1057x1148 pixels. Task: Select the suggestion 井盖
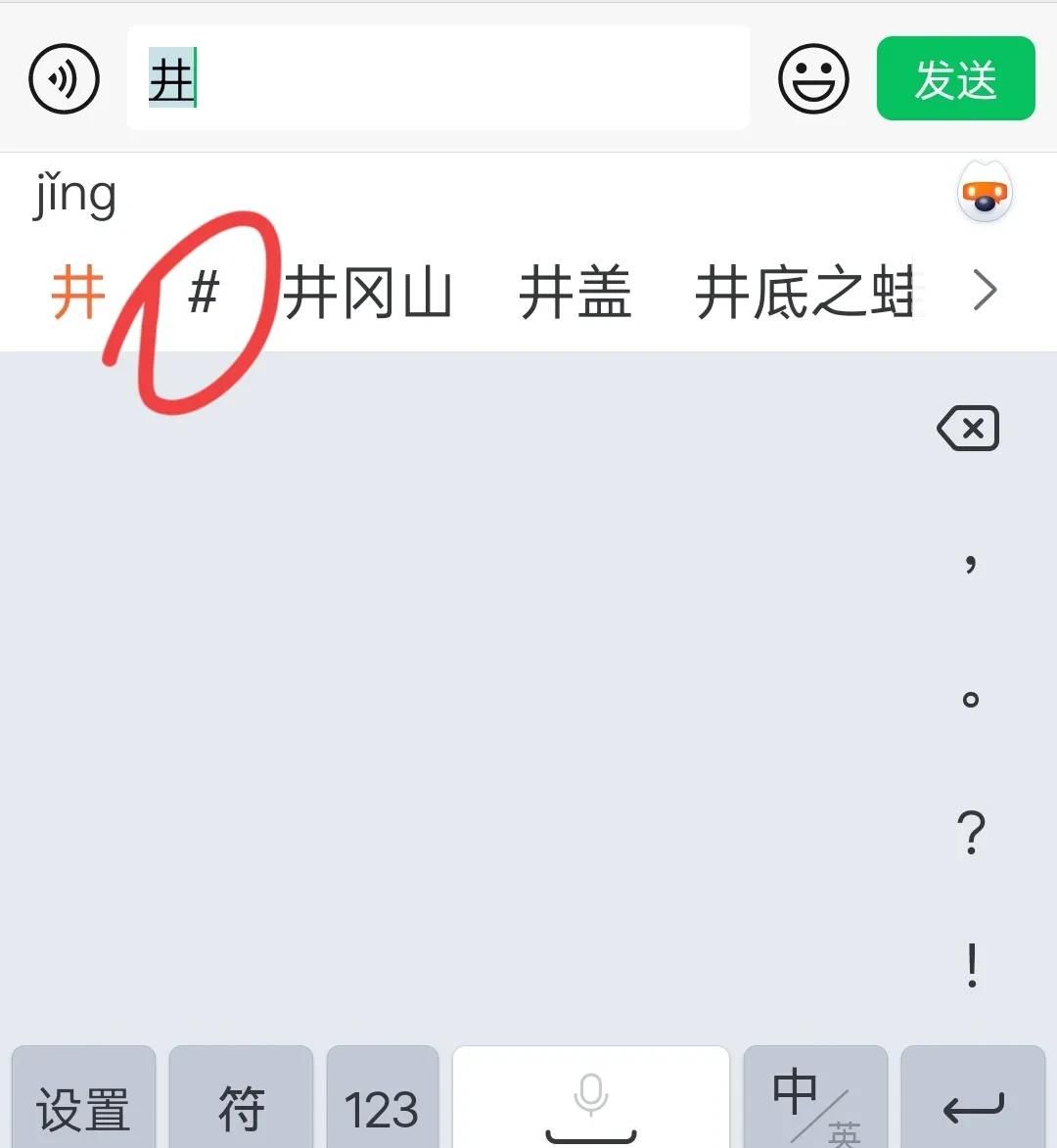pos(575,293)
